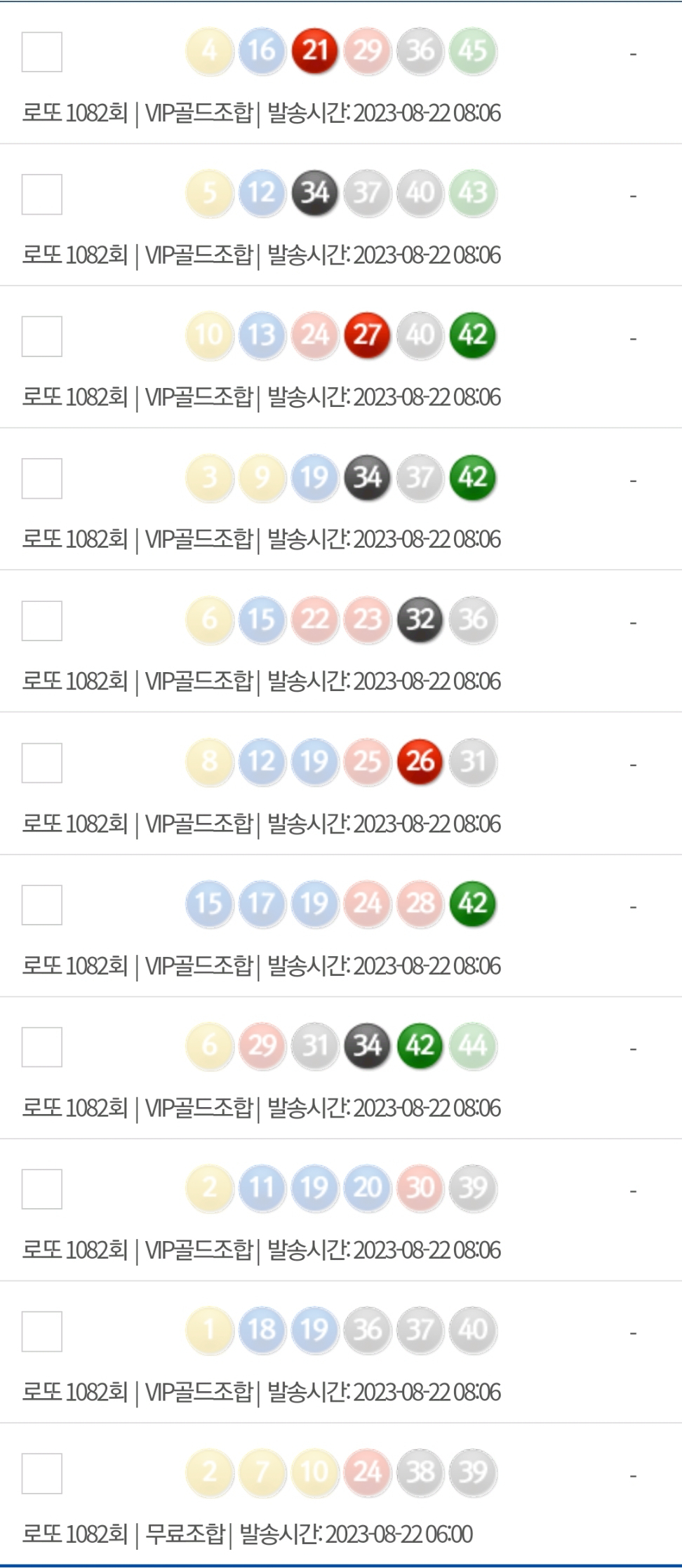Select the row with 6 29 31 34 42 44
This screenshot has width=682, height=1568.
pyautogui.click(x=42, y=1047)
